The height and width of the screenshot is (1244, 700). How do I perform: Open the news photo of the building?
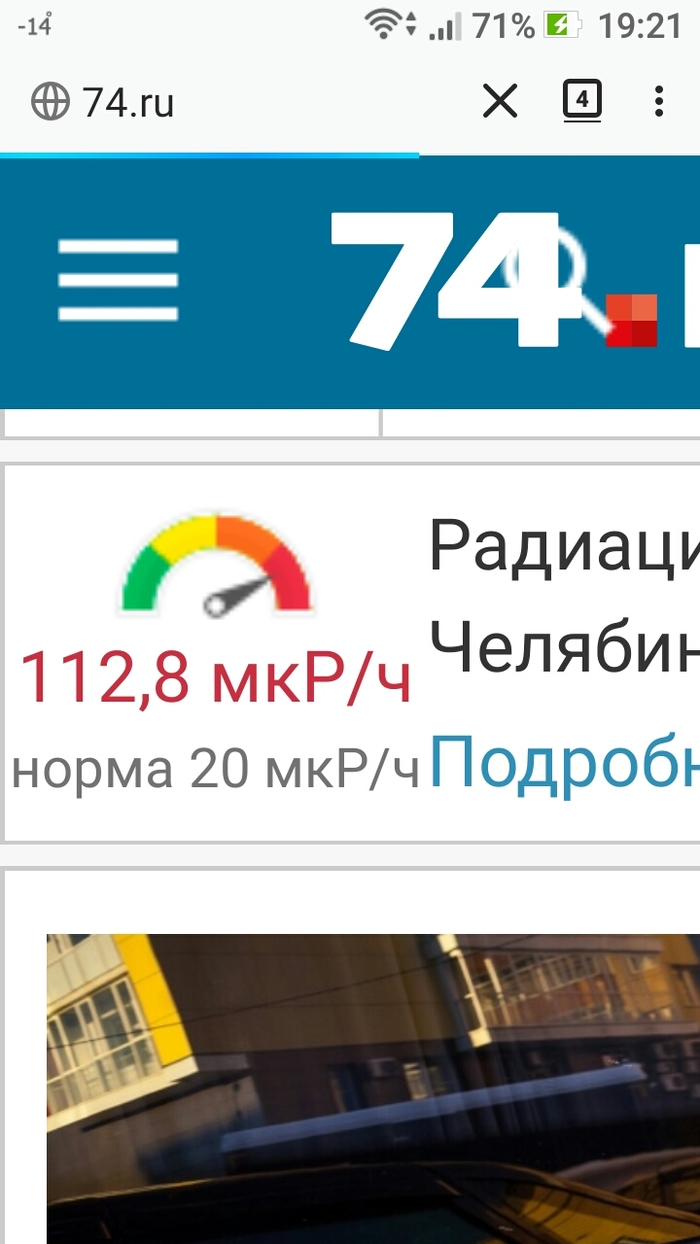[373, 1089]
